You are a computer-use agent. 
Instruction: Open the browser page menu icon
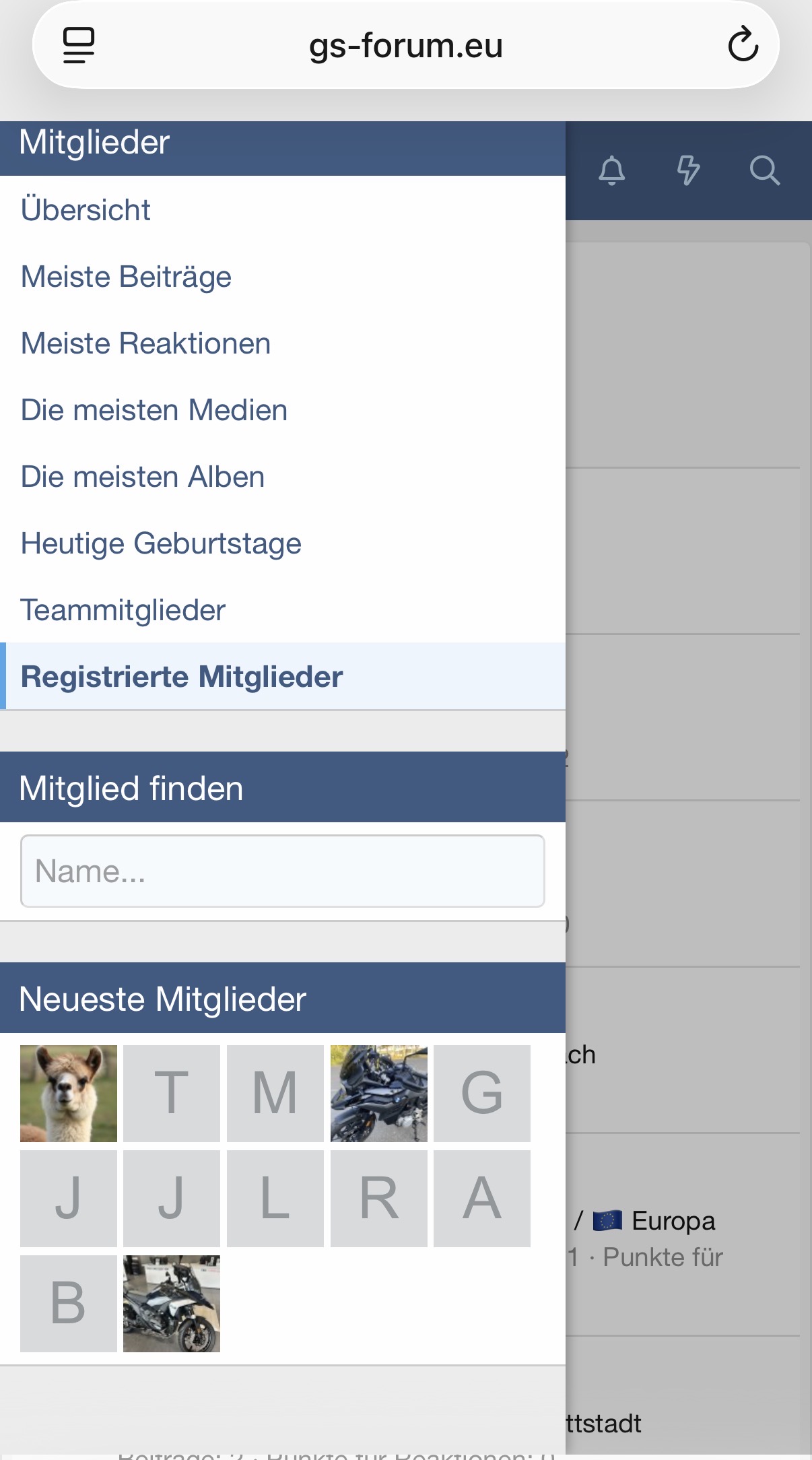click(79, 45)
